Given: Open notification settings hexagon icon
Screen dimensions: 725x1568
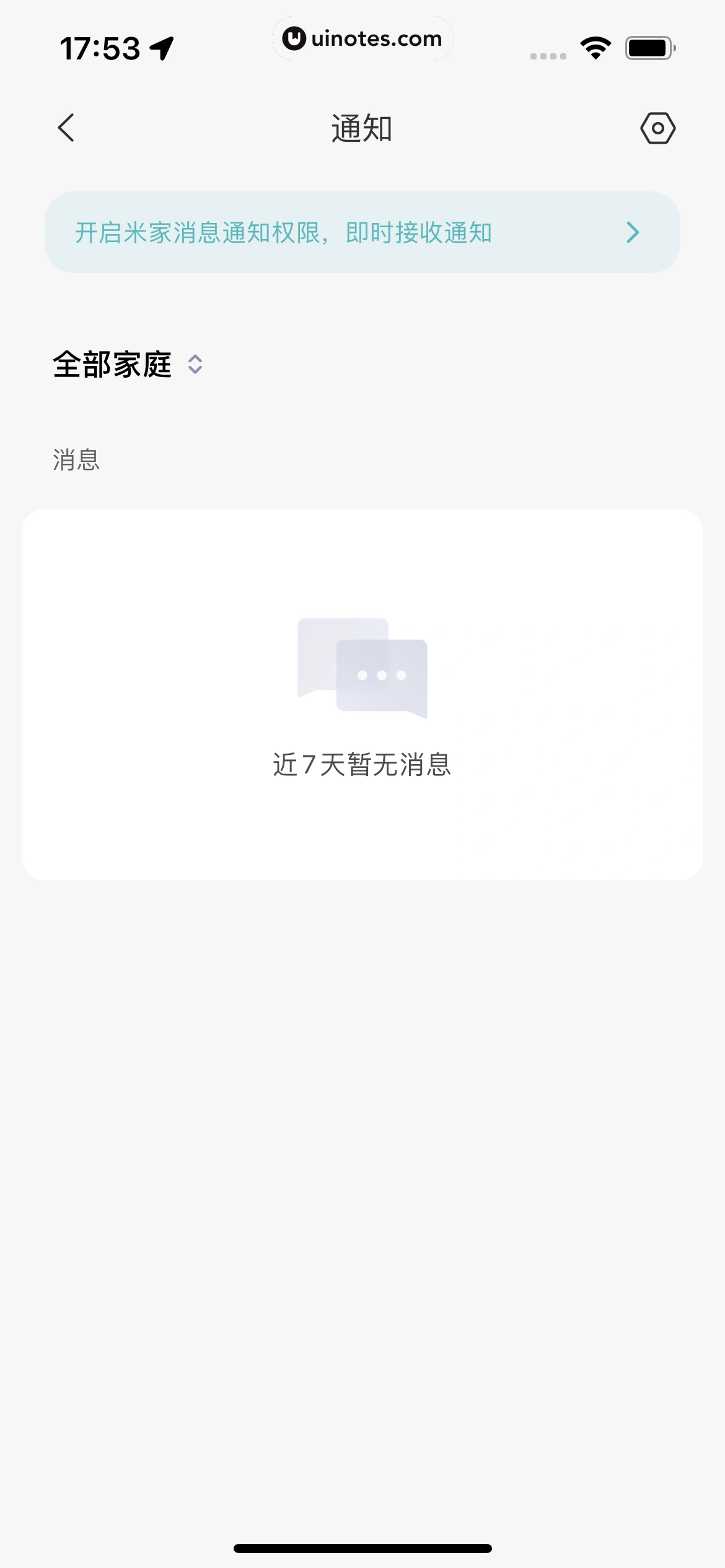Looking at the screenshot, I should [x=657, y=128].
